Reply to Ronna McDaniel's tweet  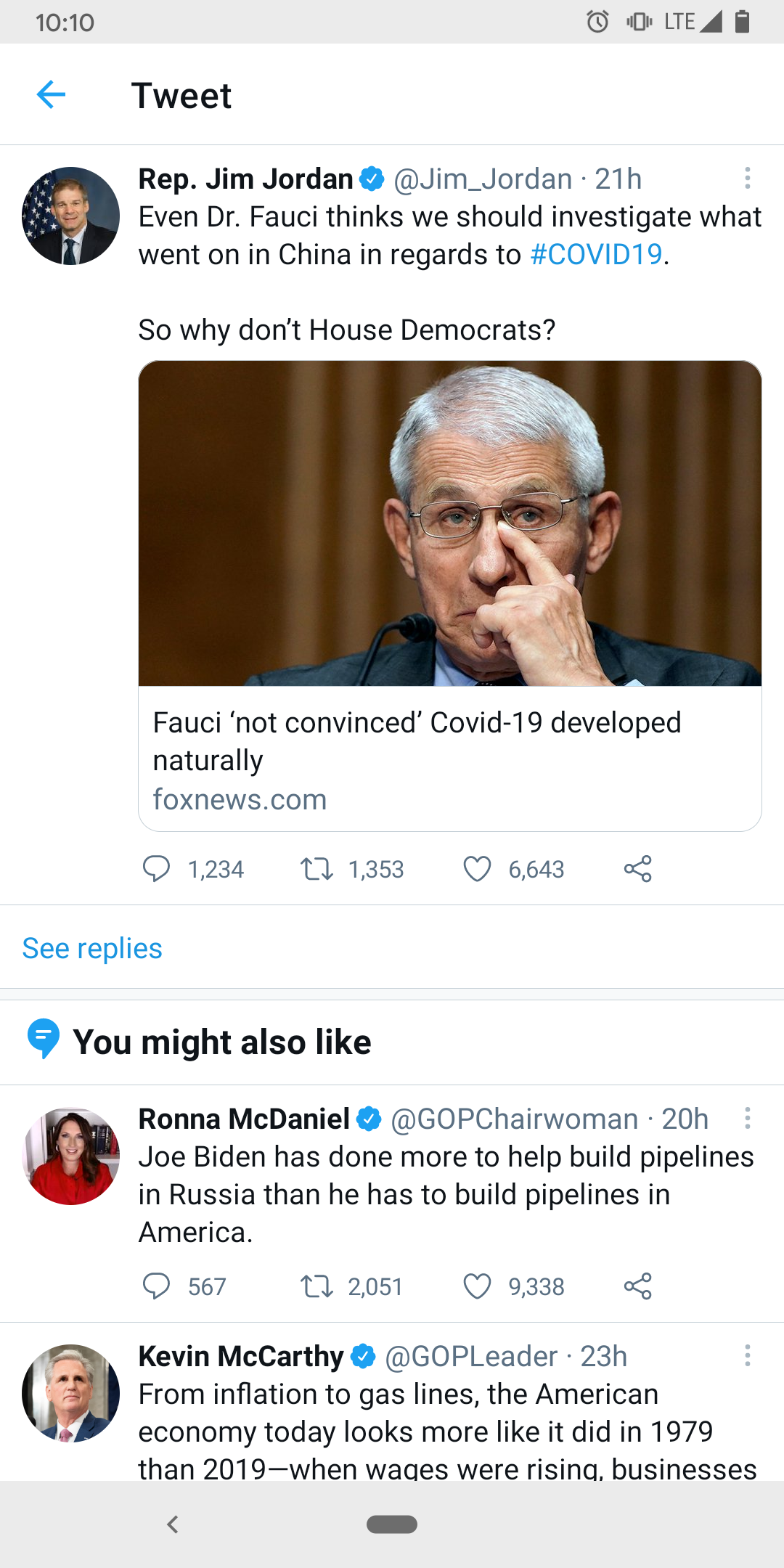pos(156,1286)
